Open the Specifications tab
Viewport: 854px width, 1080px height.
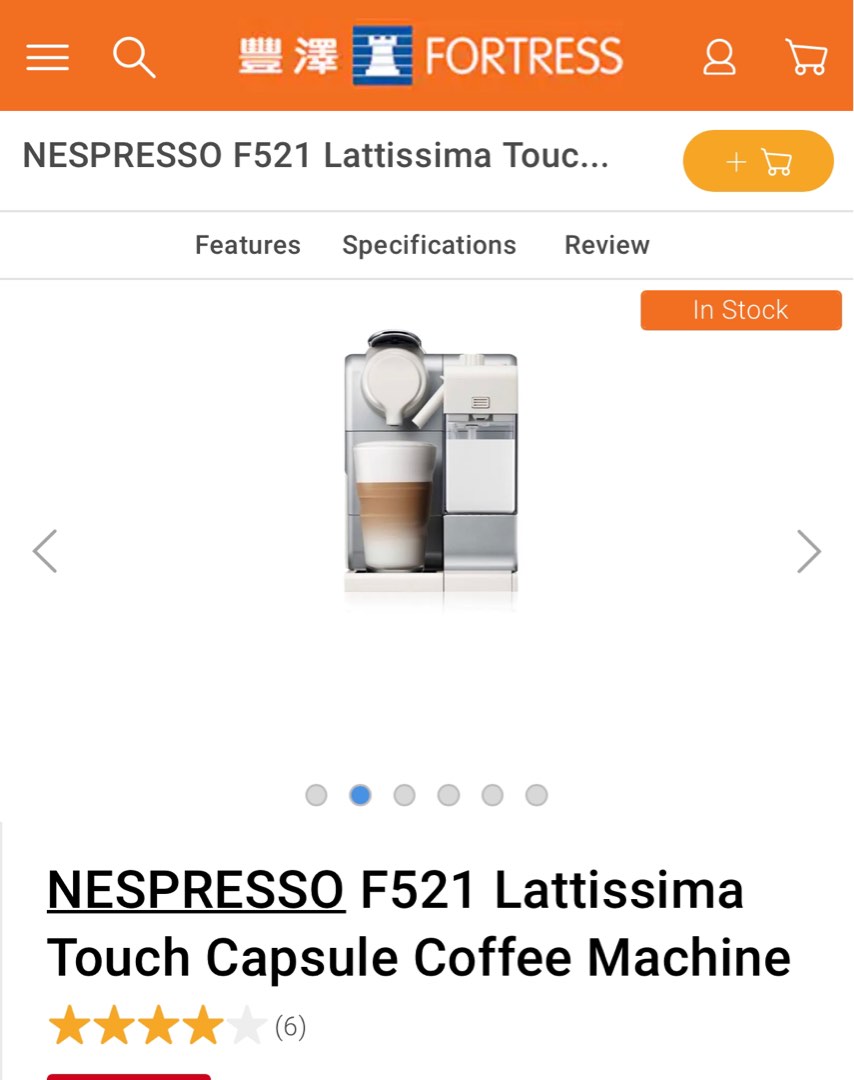tap(429, 245)
